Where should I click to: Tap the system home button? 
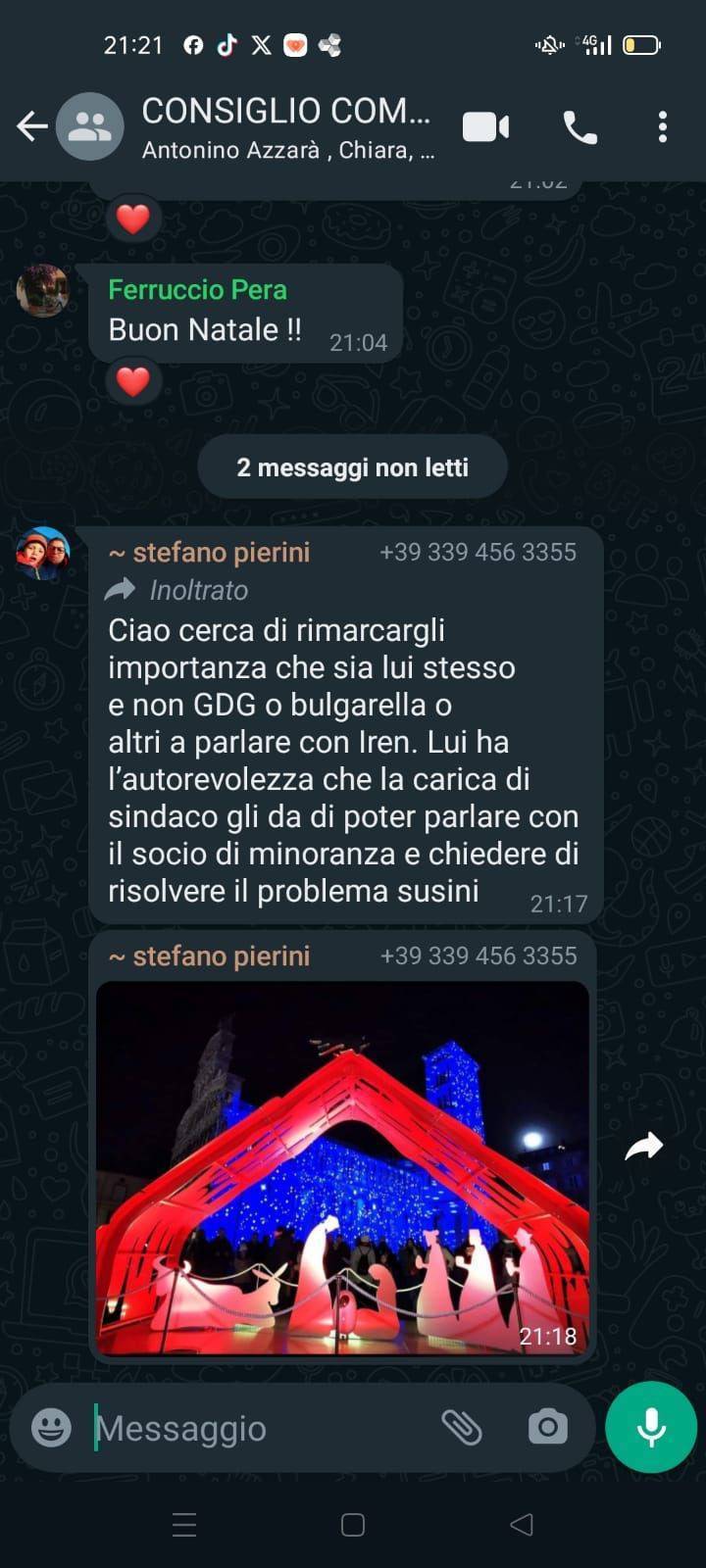353,1525
